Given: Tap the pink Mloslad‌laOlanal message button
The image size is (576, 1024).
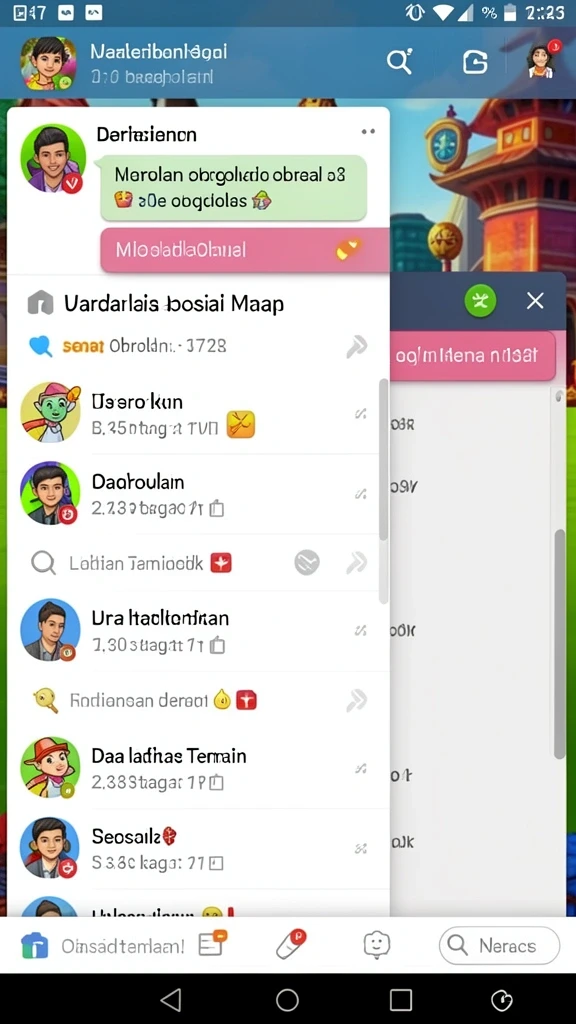Looking at the screenshot, I should click(x=245, y=249).
